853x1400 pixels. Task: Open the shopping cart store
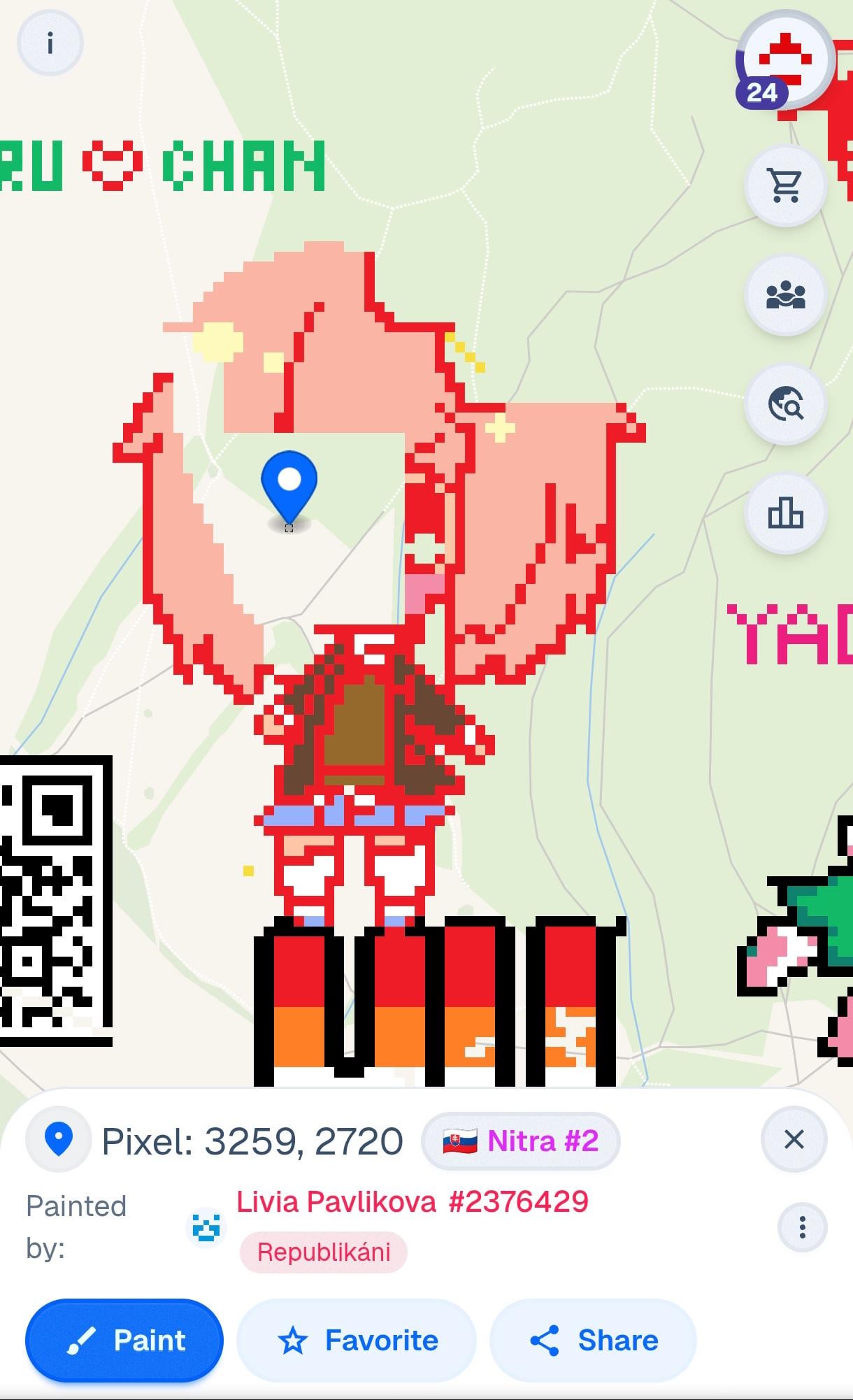tap(785, 185)
